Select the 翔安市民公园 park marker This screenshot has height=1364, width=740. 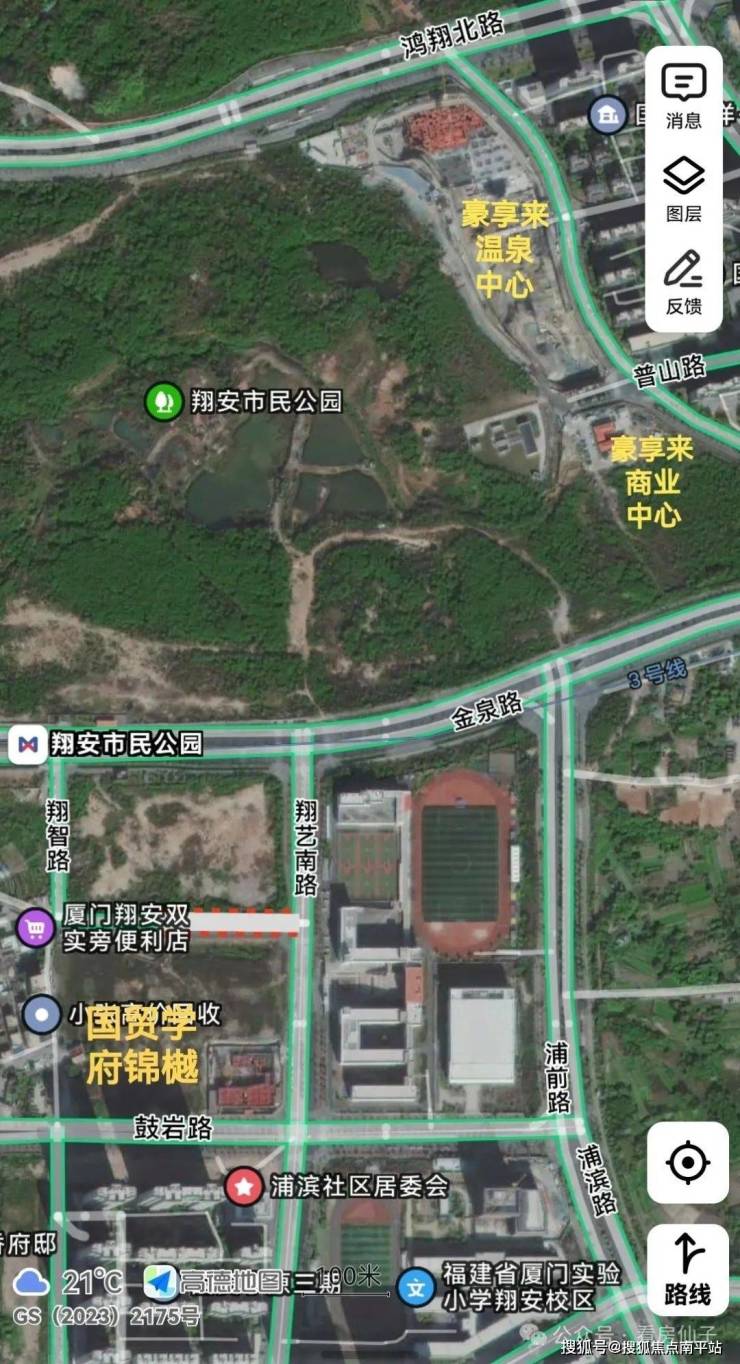click(x=163, y=401)
